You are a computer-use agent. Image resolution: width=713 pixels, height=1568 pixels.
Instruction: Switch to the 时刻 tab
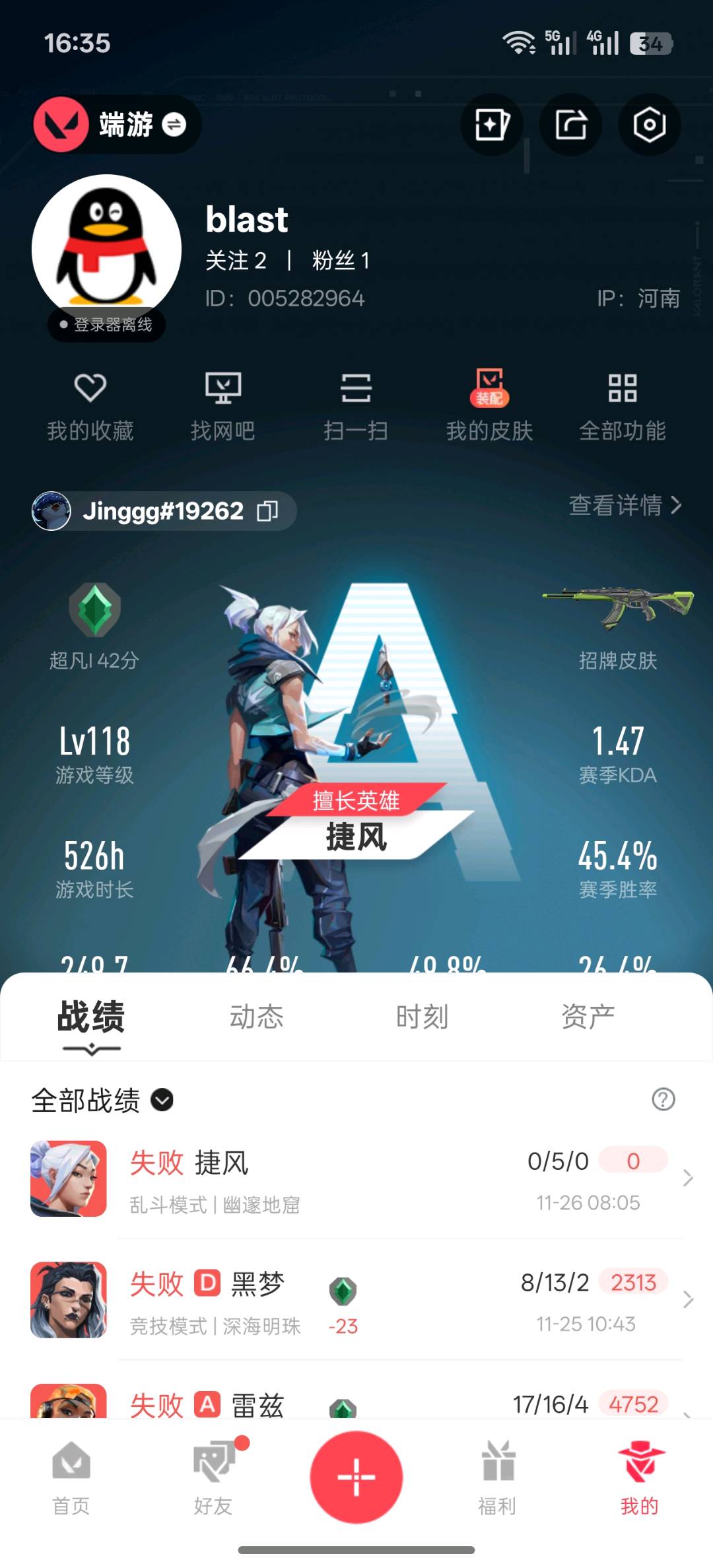click(x=422, y=1016)
